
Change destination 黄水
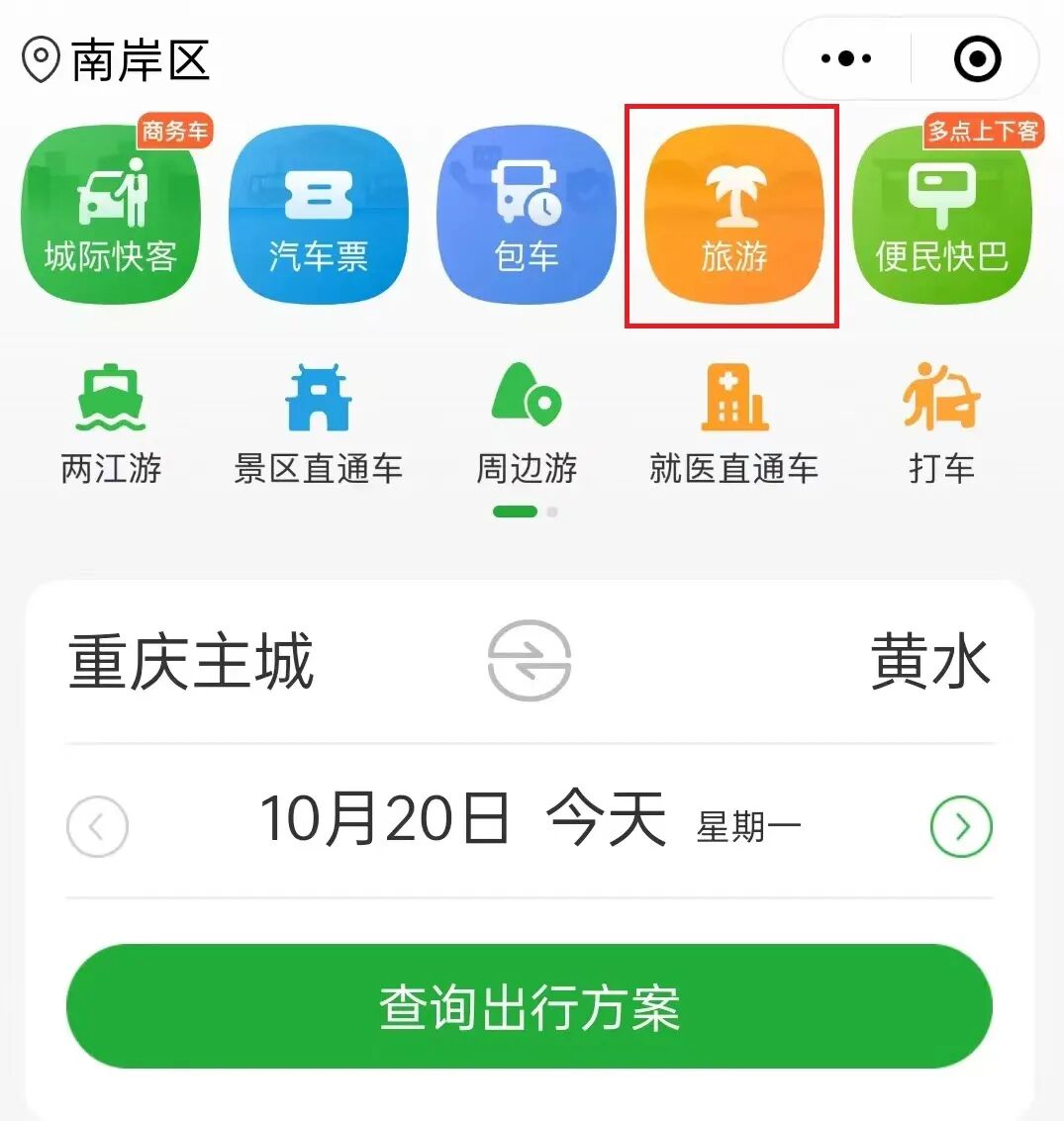929,661
